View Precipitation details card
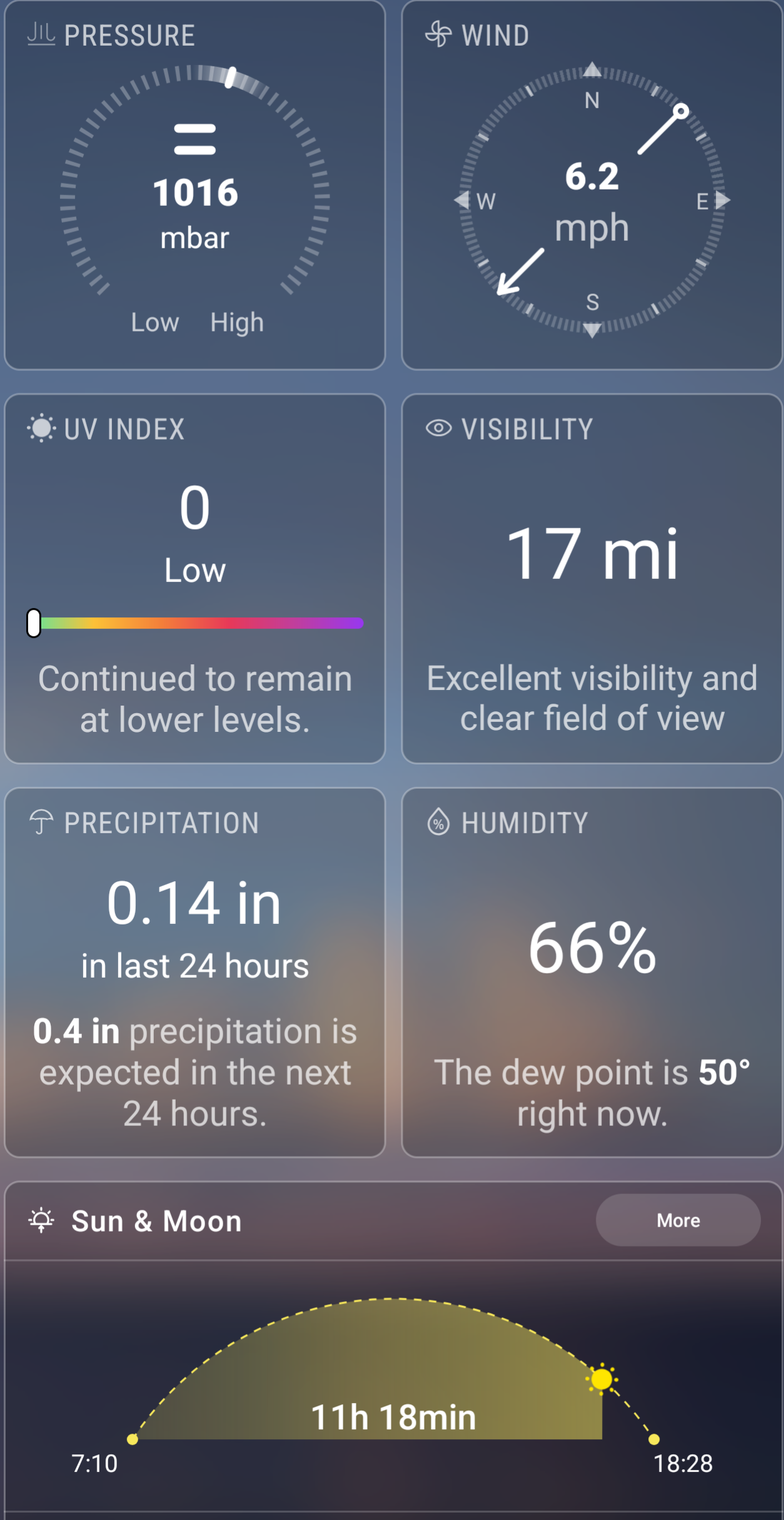The height and width of the screenshot is (1520, 784). [x=194, y=972]
